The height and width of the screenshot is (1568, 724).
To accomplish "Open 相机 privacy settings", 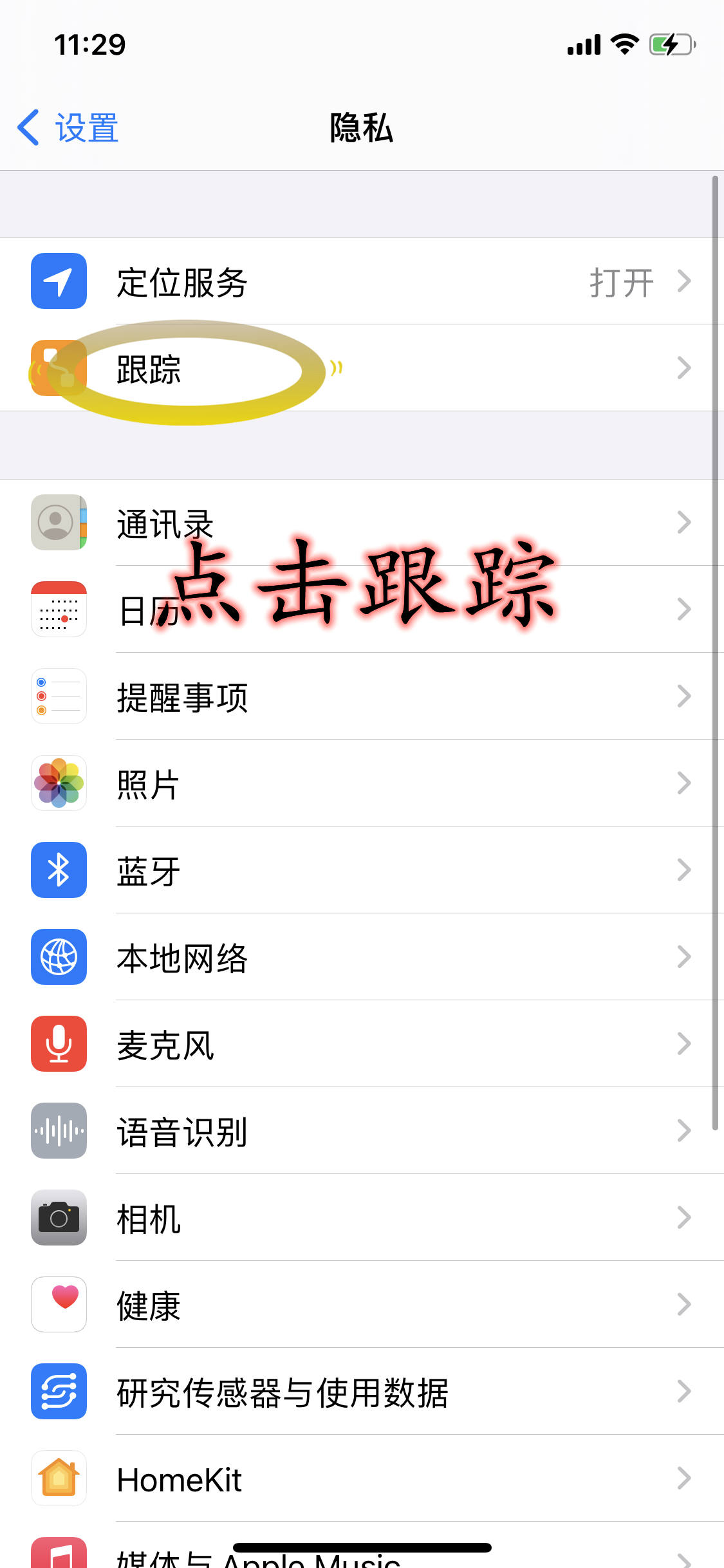I will (362, 1218).
